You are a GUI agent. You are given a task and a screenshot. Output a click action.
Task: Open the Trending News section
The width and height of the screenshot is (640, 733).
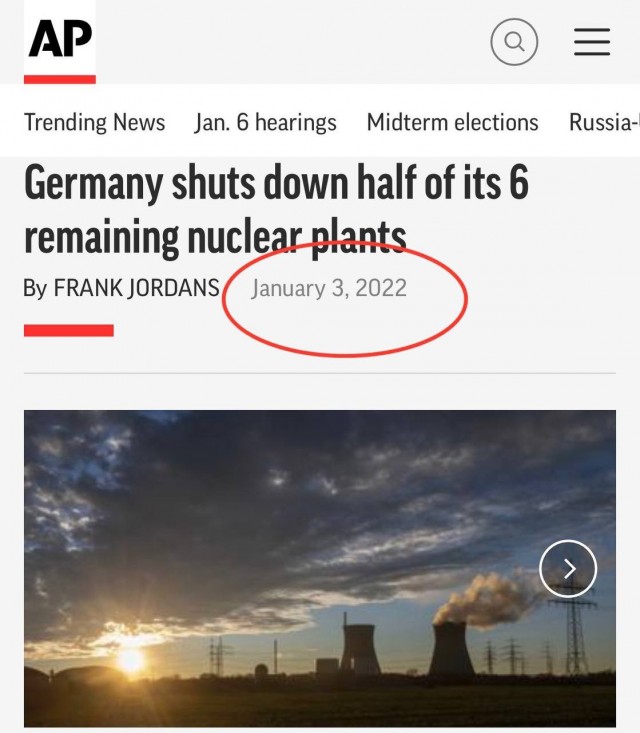coord(94,123)
